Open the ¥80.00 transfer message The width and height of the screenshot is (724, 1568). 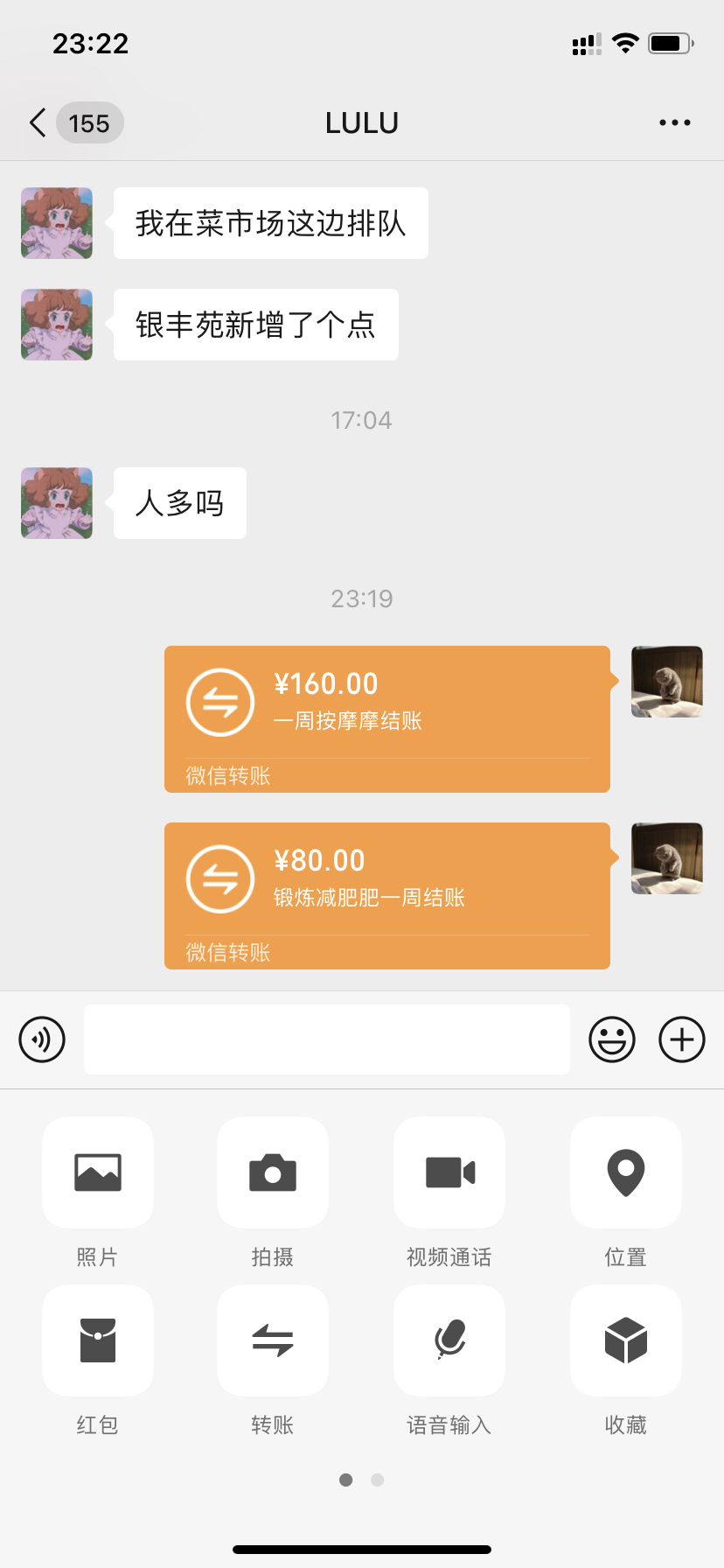pos(386,895)
